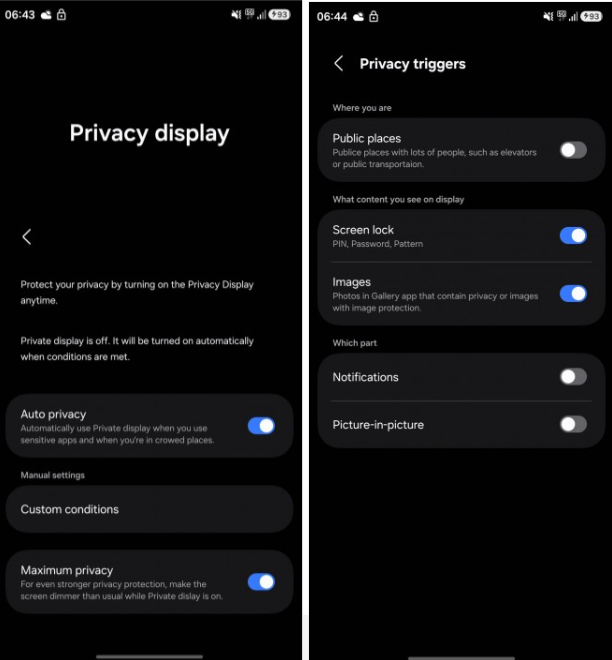
Task: Switch off the Images trigger
Action: pyautogui.click(x=573, y=293)
